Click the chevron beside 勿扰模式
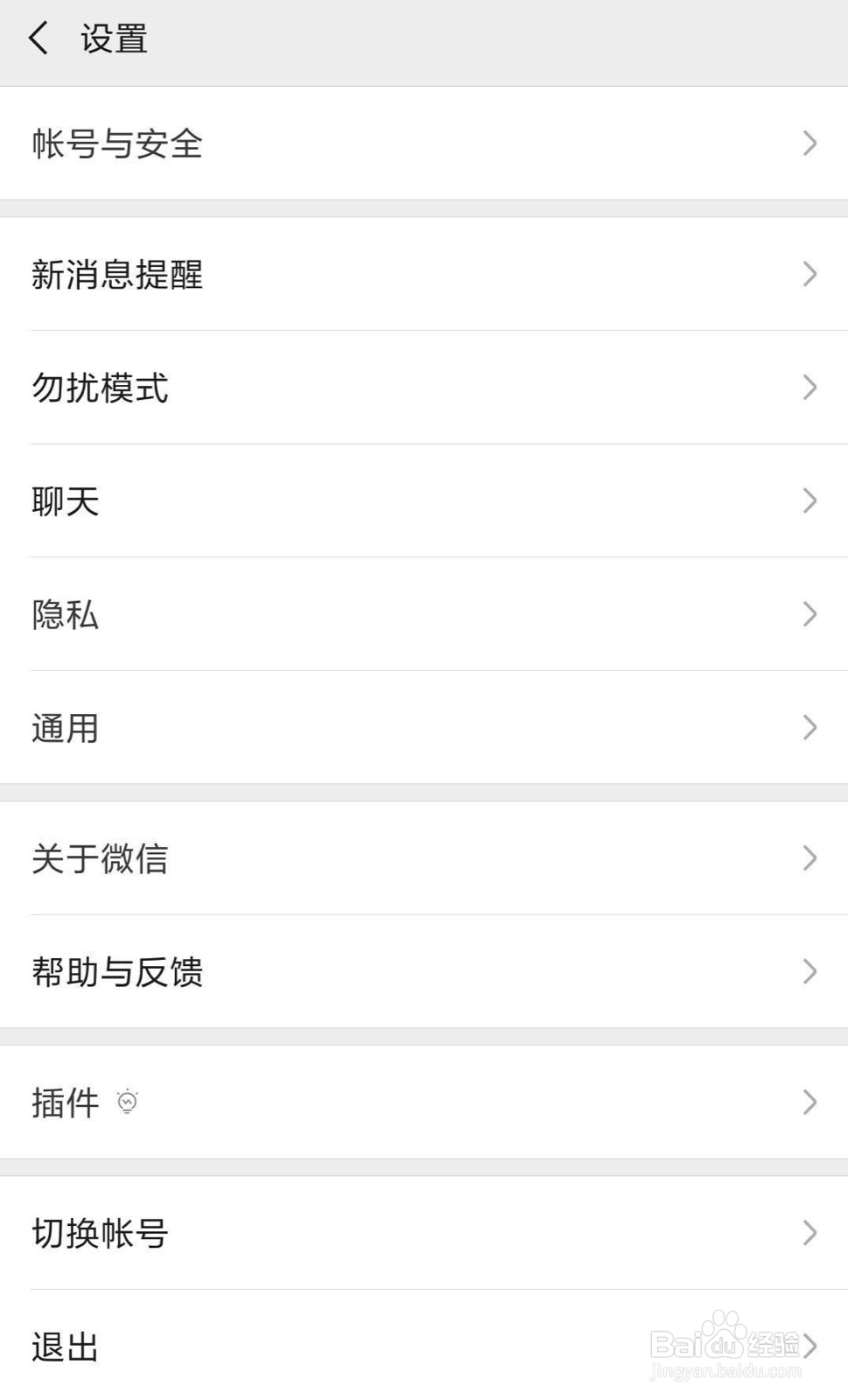 click(x=808, y=388)
